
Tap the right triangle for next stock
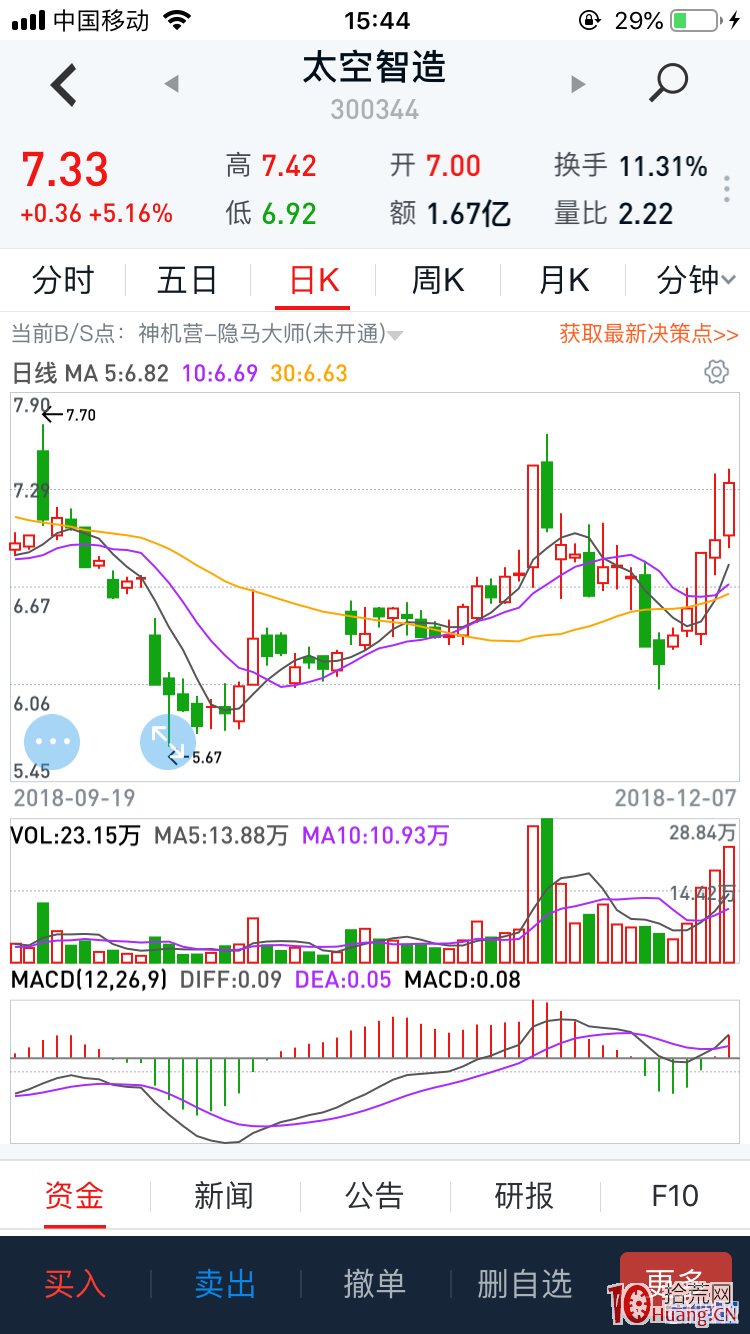(x=578, y=84)
